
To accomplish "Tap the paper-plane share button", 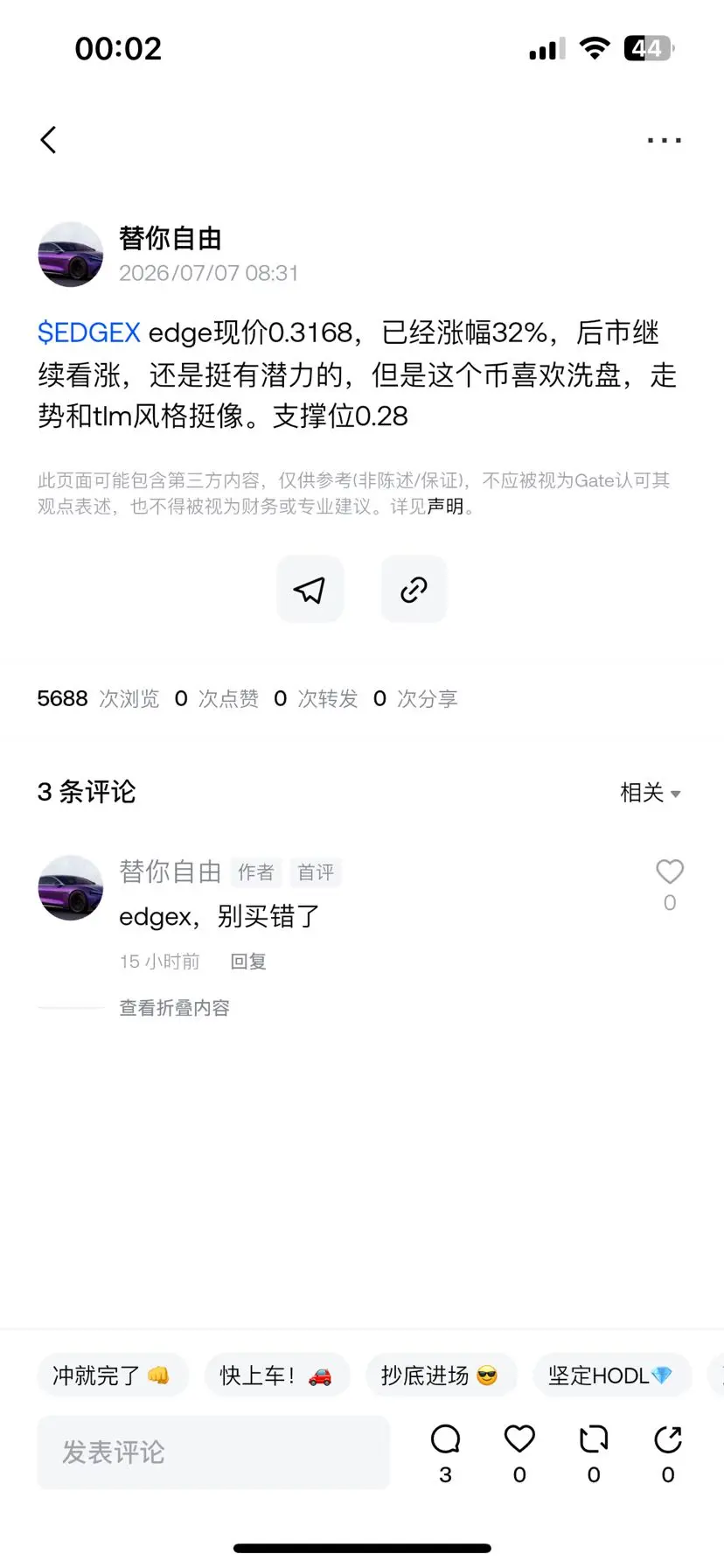I will coord(310,590).
